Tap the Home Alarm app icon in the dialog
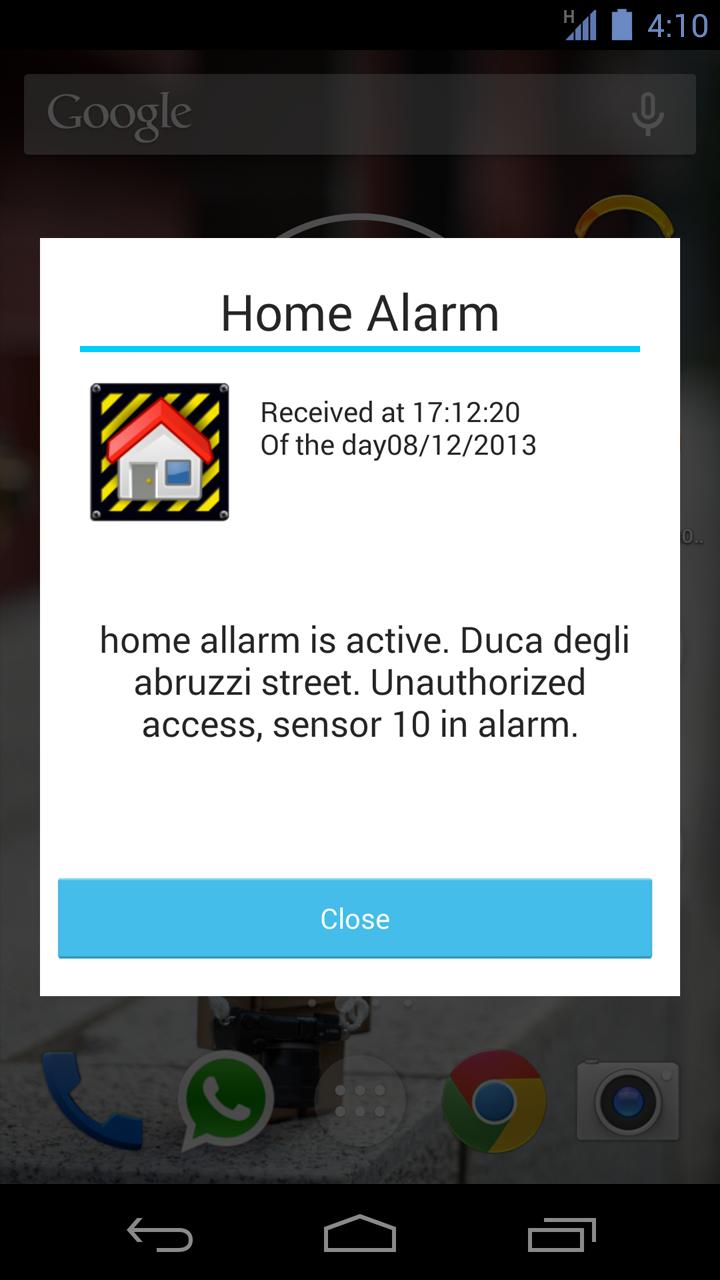Image resolution: width=720 pixels, height=1280 pixels. click(160, 450)
